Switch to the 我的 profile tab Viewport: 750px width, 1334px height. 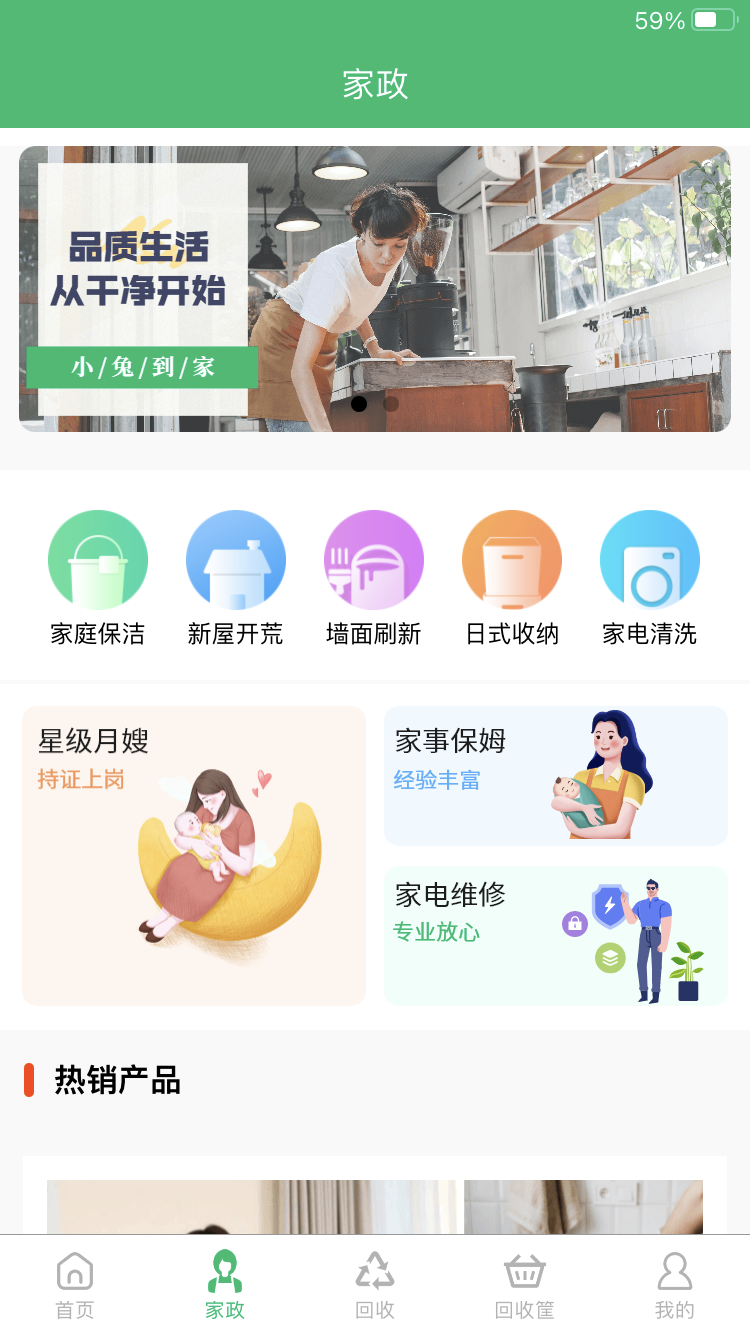(x=675, y=1285)
